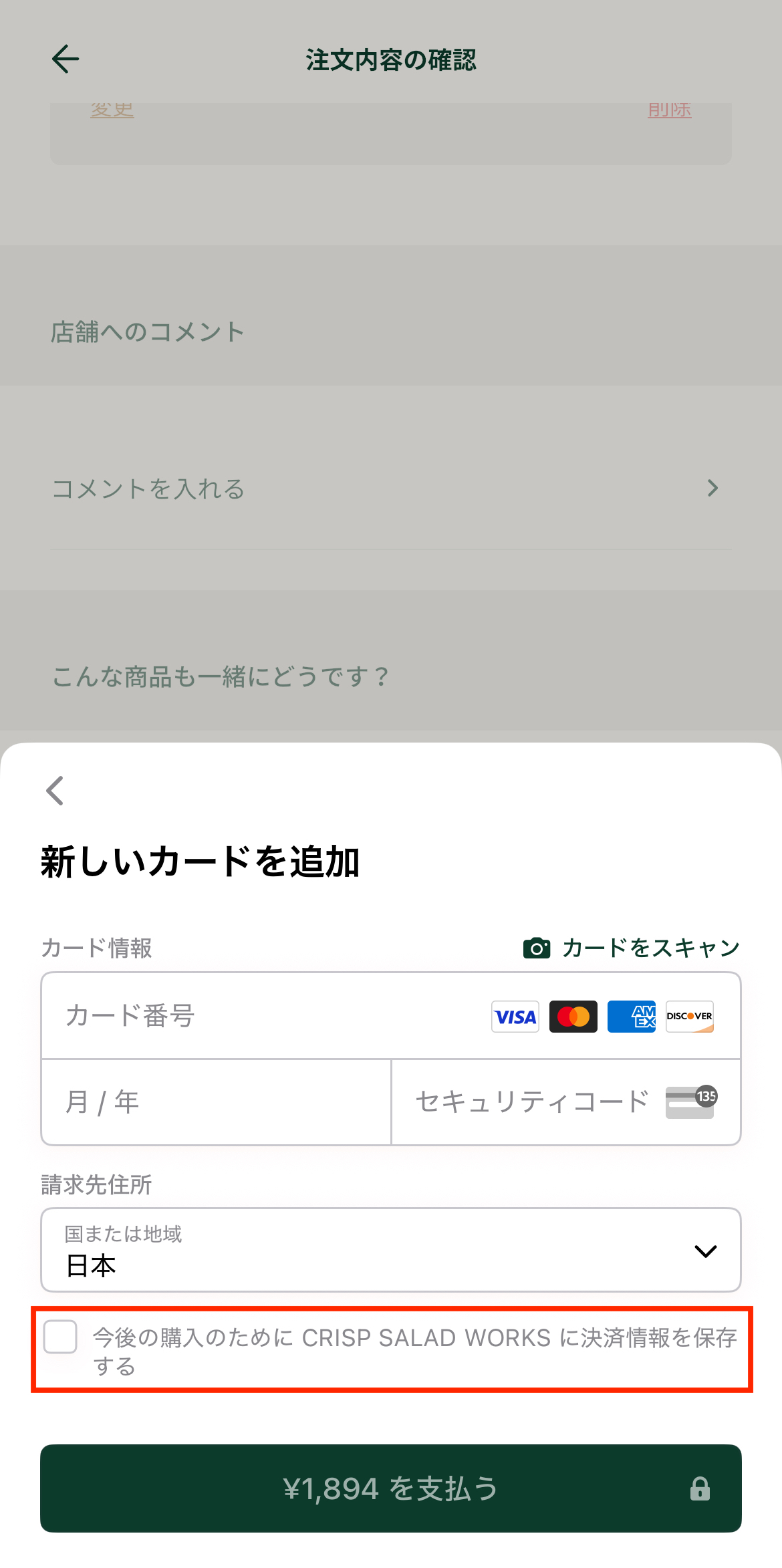This screenshot has height=1568, width=782.
Task: Tap ¥1,894 を支払う to pay
Action: (390, 1488)
